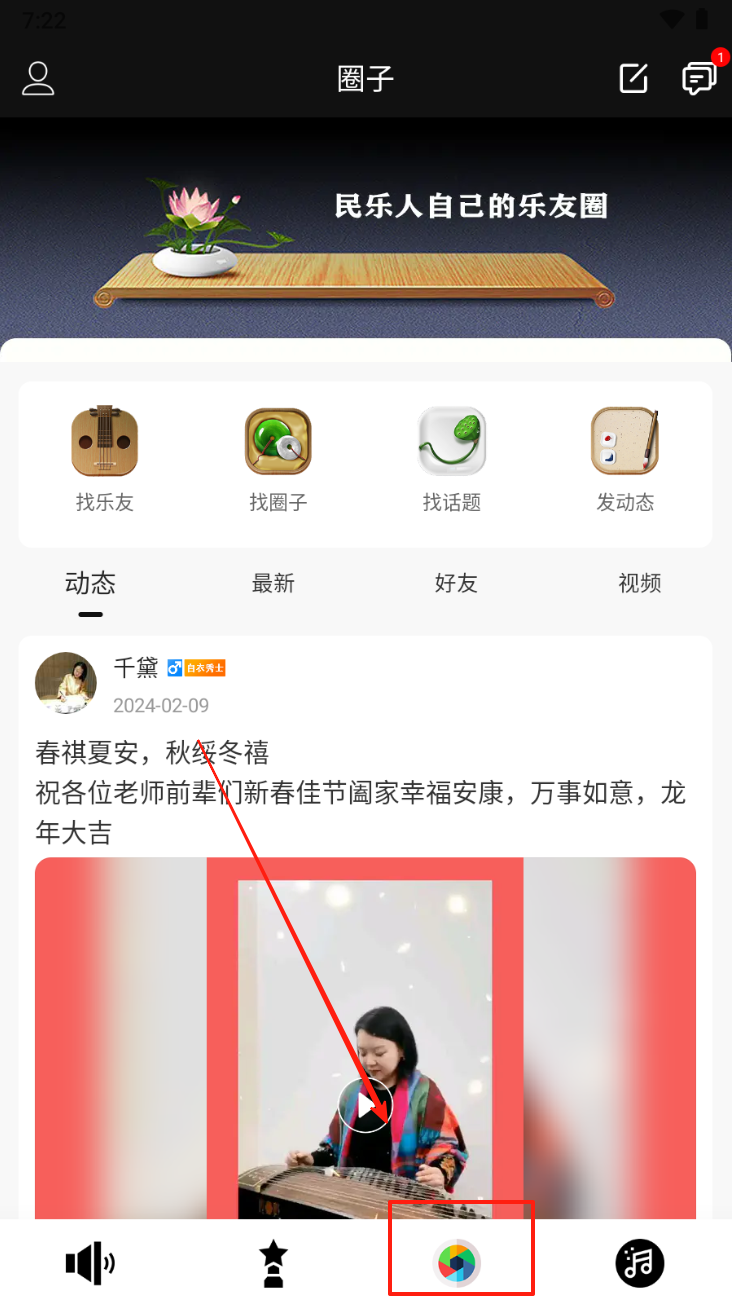Switch to the 好友 tab
This screenshot has height=1304, width=732.
pos(456,583)
